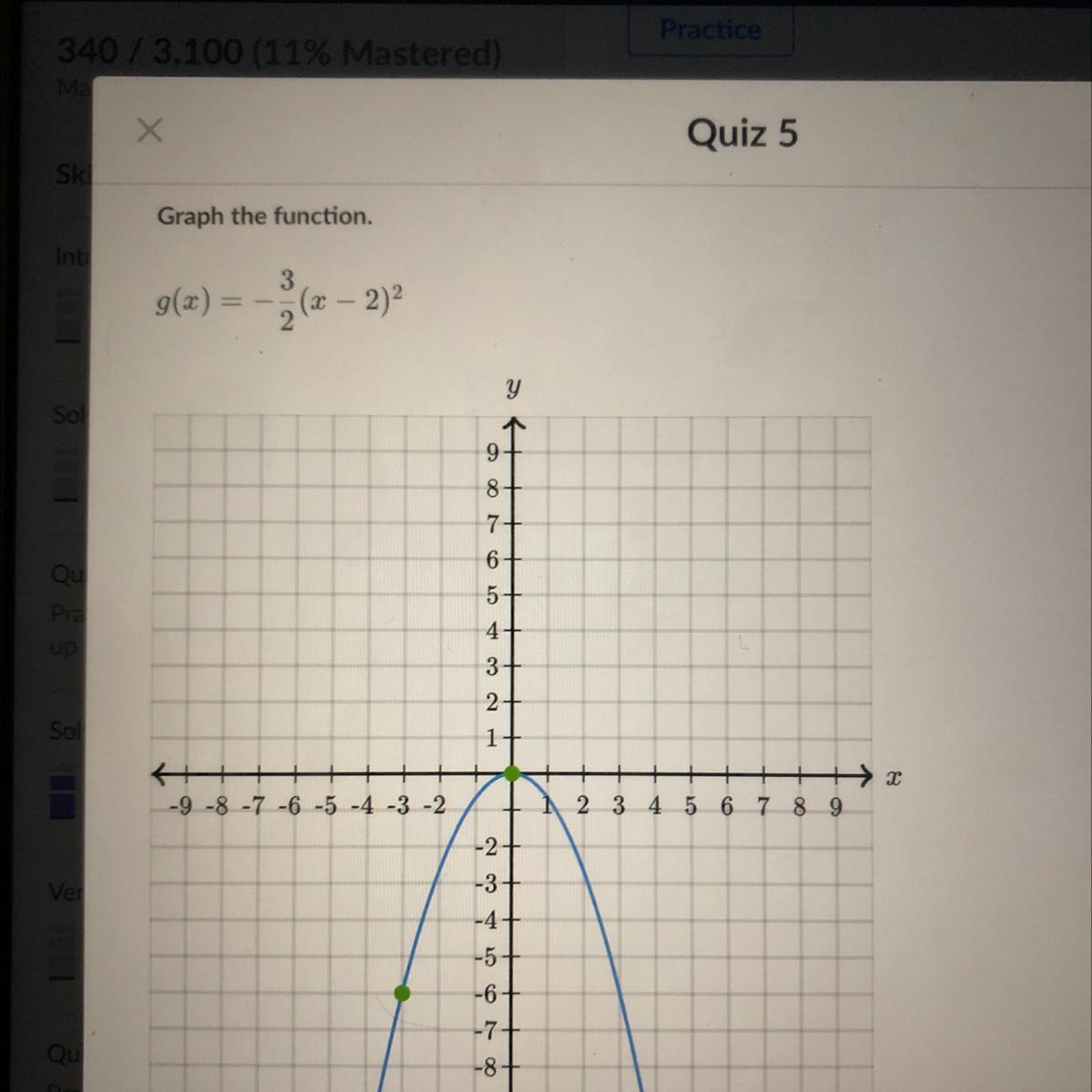This screenshot has height=1092, width=1092.
Task: Close the Quiz 5 dialog
Action: click(149, 132)
